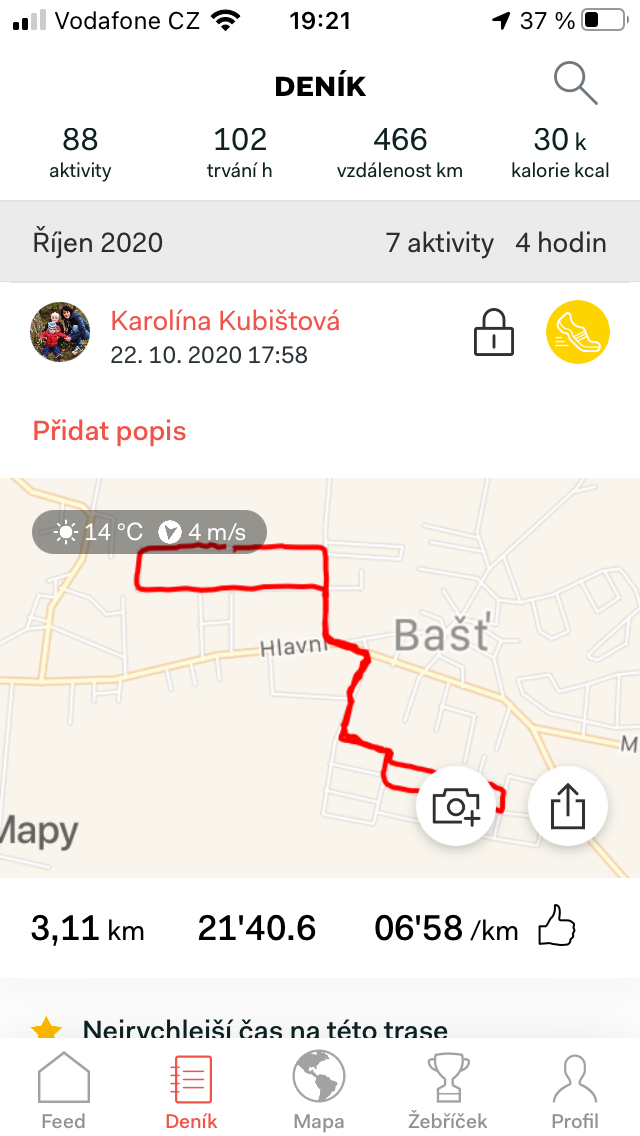Tap the Karolína Kubištová name link
Screen dimensions: 640x1136
(225, 321)
